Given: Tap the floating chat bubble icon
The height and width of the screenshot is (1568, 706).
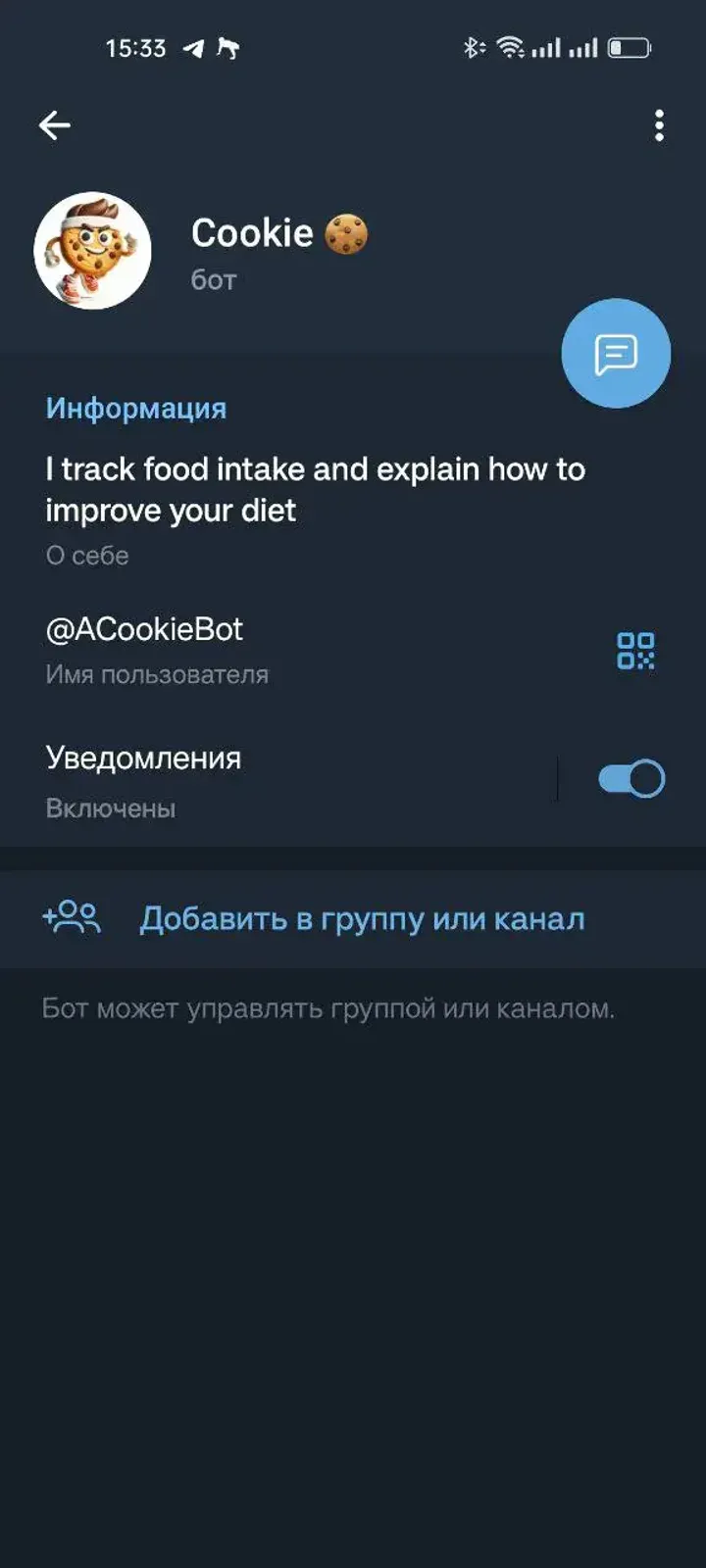Looking at the screenshot, I should (x=615, y=353).
